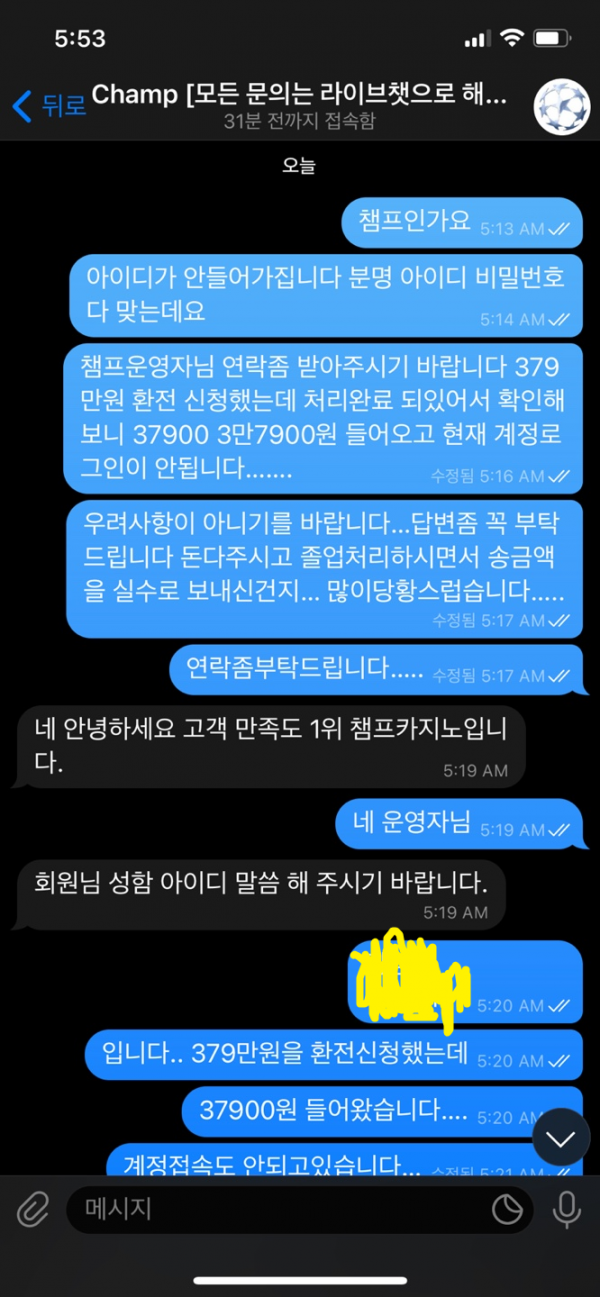The height and width of the screenshot is (1297, 600).
Task: Go back with the 뒤로 button
Action: point(48,105)
